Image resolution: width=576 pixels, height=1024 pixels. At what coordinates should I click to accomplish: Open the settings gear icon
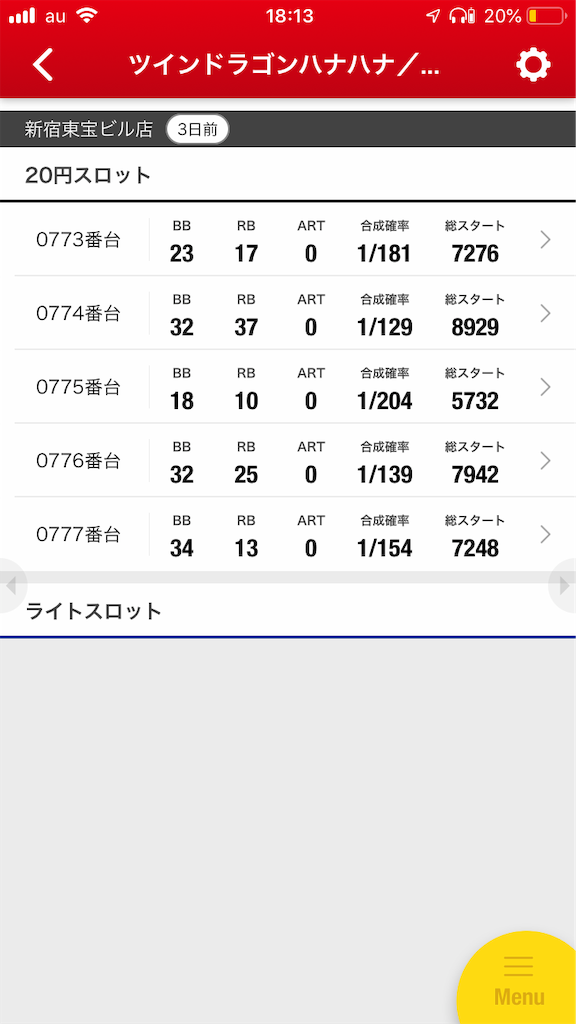coord(533,65)
